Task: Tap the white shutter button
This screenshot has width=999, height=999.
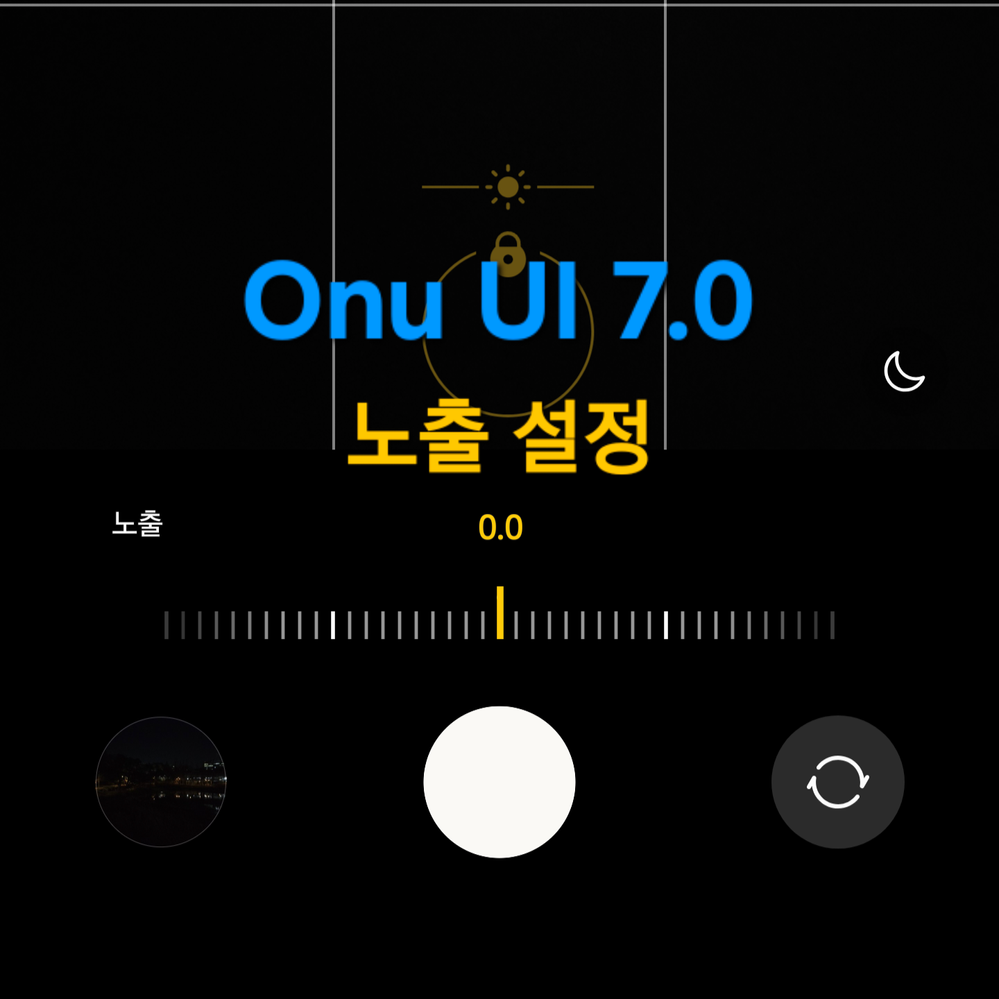Action: [499, 781]
